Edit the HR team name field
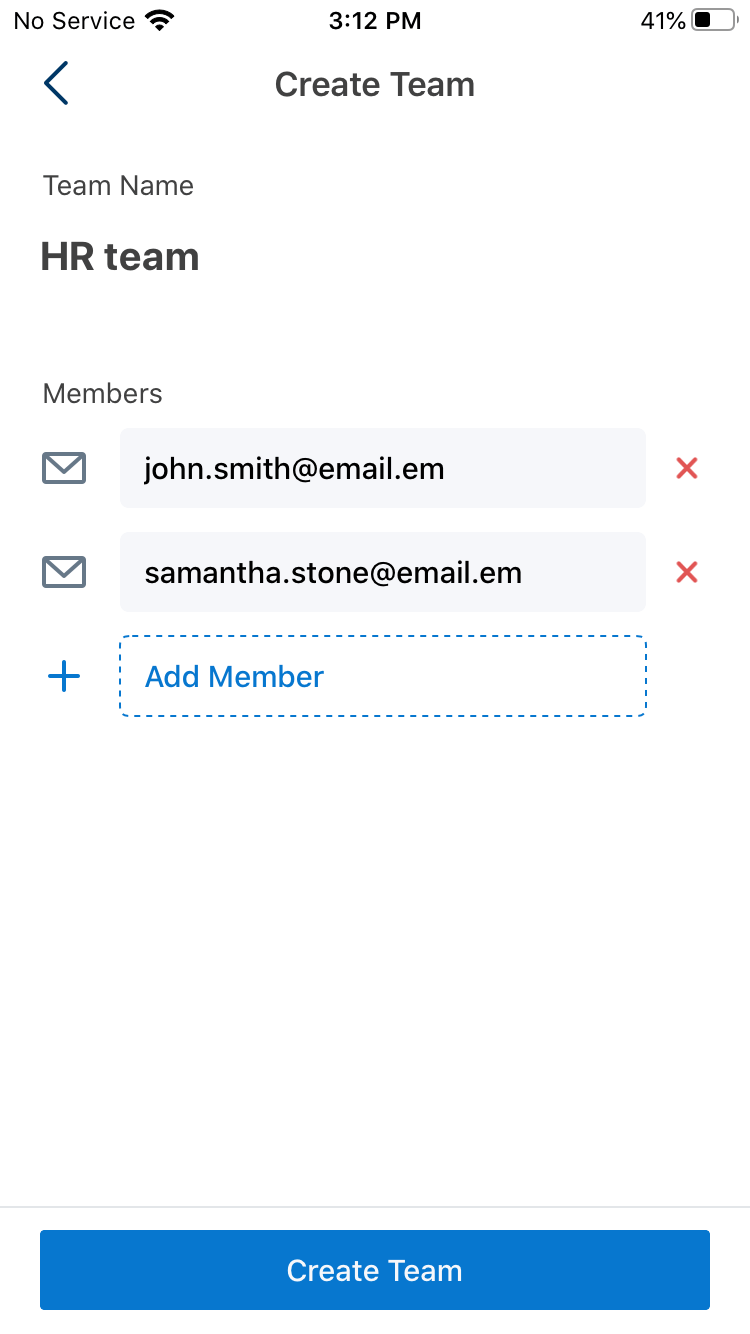Screen dimensions: 750x1334 pos(120,257)
